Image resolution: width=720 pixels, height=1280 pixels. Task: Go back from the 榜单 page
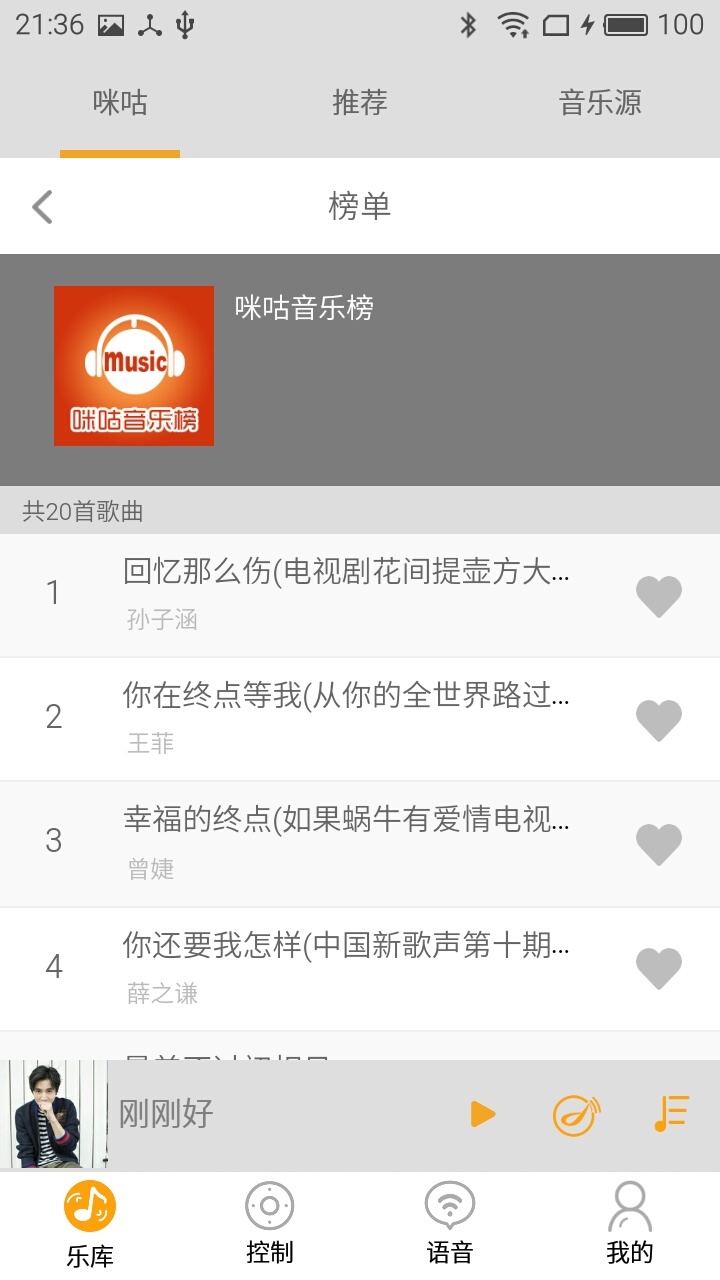coord(42,207)
